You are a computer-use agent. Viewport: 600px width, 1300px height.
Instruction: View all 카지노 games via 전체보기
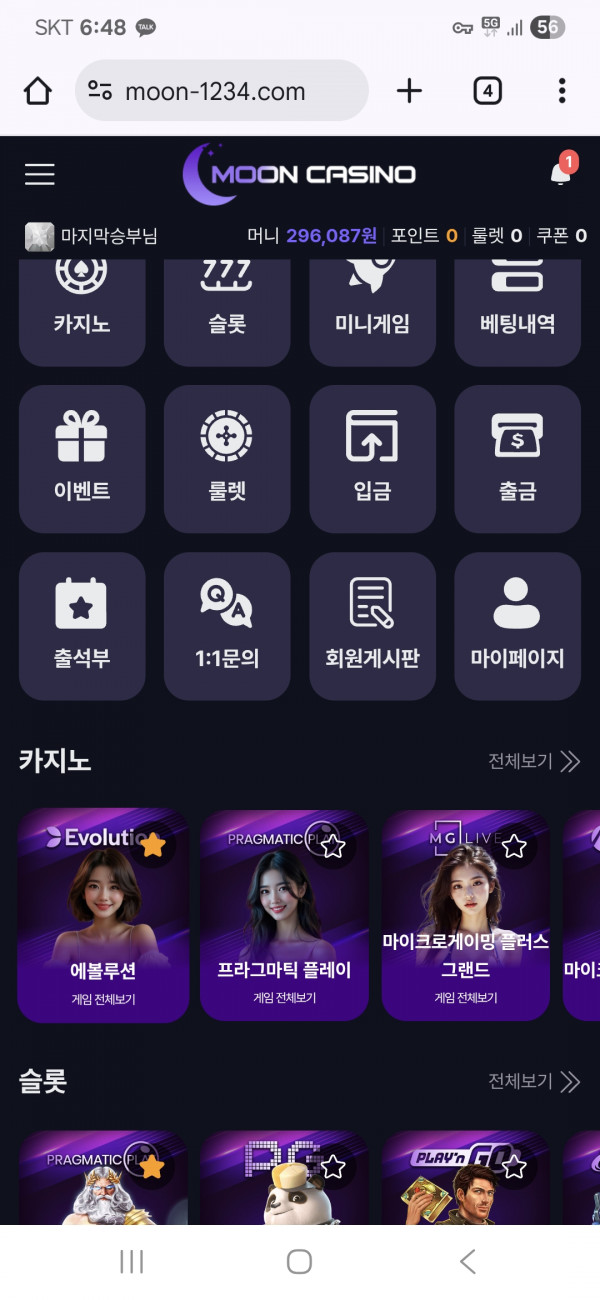[534, 762]
